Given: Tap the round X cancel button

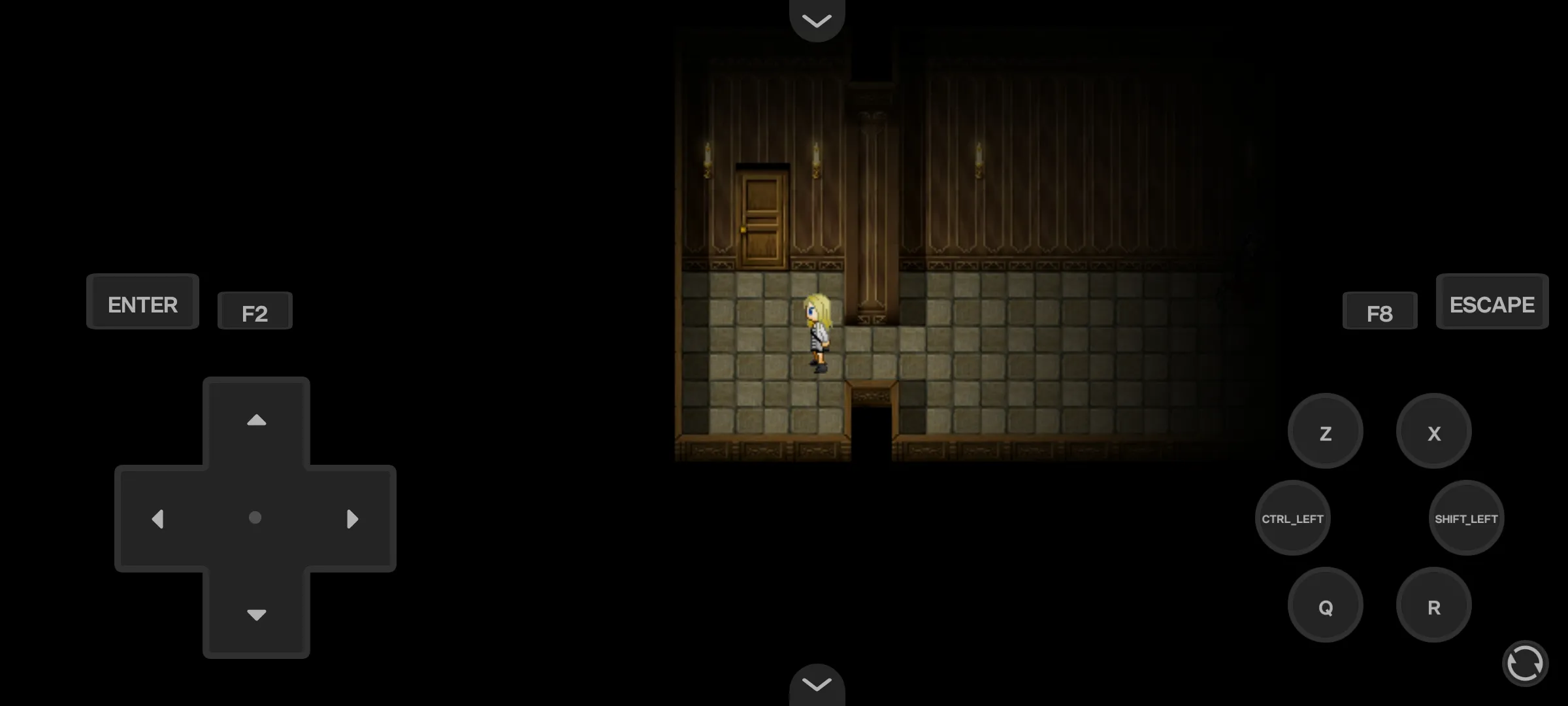Looking at the screenshot, I should pyautogui.click(x=1433, y=431).
